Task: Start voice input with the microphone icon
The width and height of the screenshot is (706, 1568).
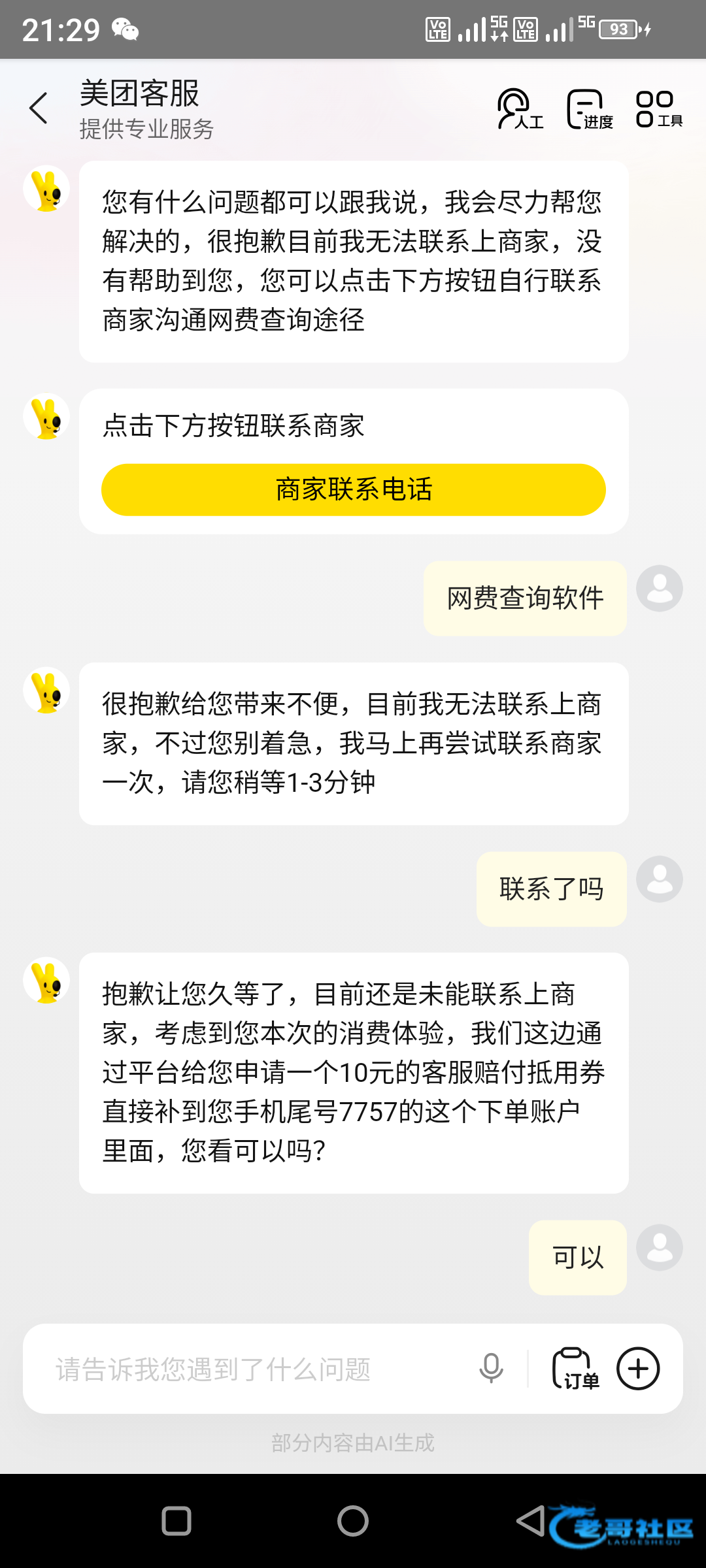Action: point(491,1369)
